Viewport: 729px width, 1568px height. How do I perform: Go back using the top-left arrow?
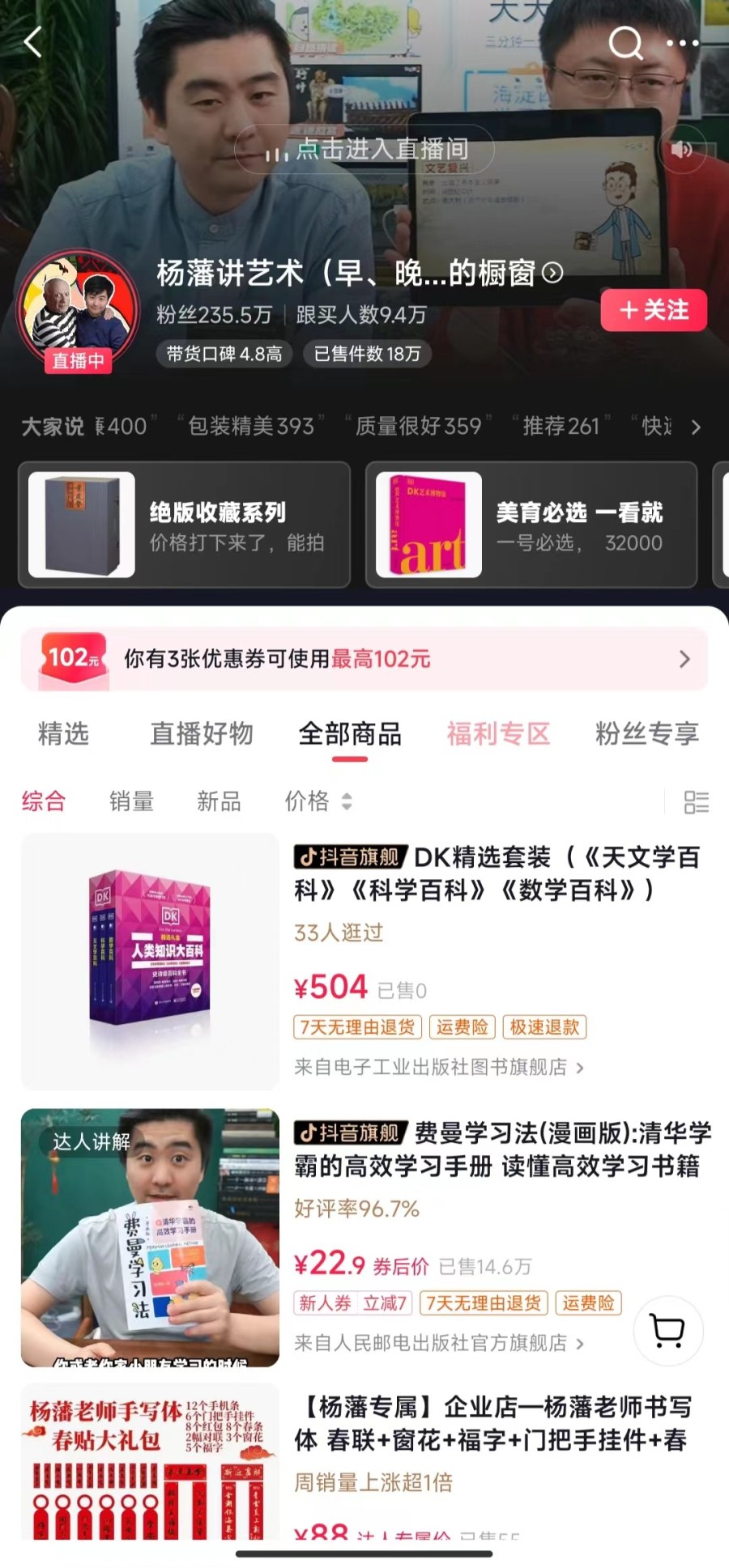(x=33, y=42)
